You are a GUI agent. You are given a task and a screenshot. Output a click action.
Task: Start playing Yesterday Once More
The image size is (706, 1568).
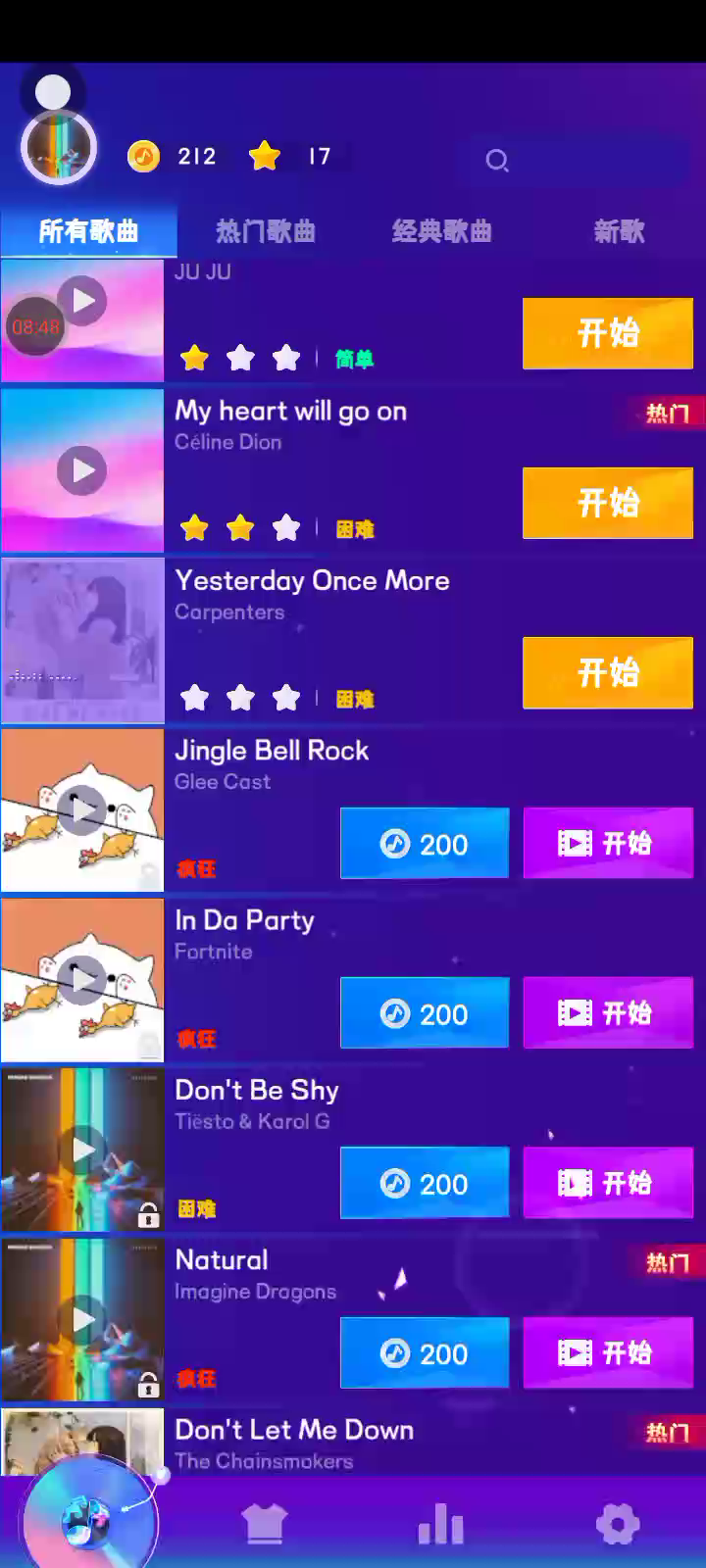[608, 672]
